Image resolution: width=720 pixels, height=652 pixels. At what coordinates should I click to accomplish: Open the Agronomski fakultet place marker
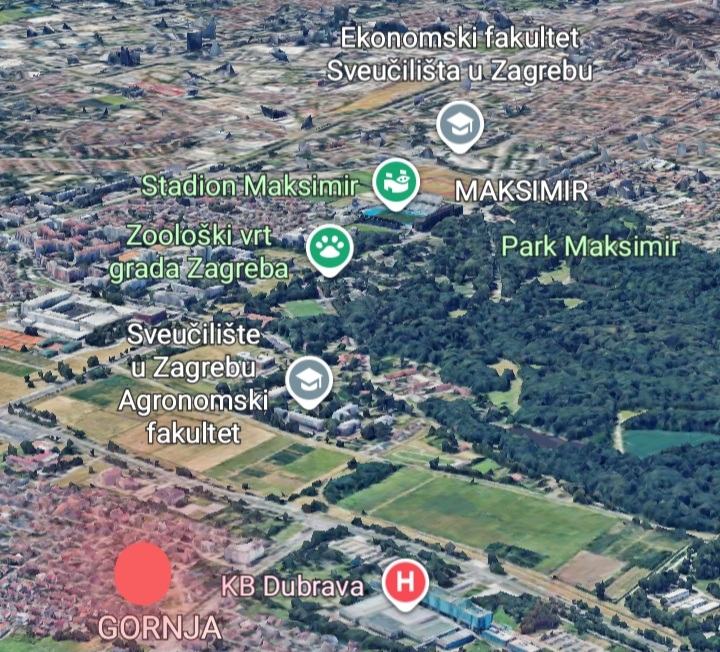click(x=309, y=381)
